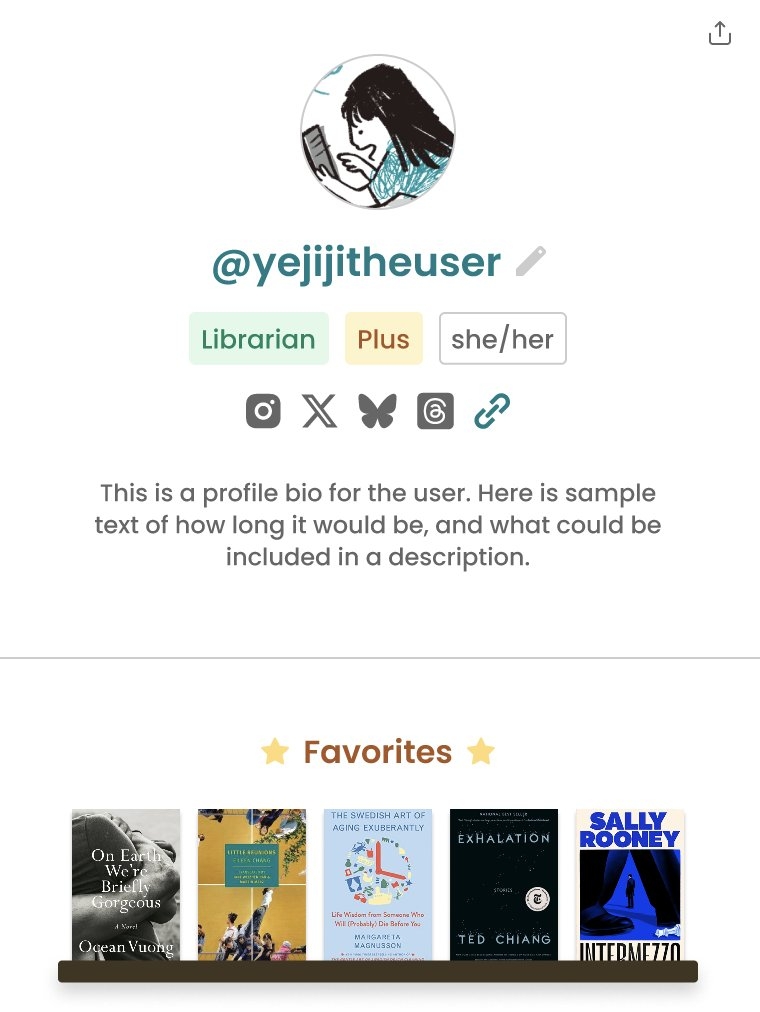
Task: Share this profile
Action: (719, 34)
